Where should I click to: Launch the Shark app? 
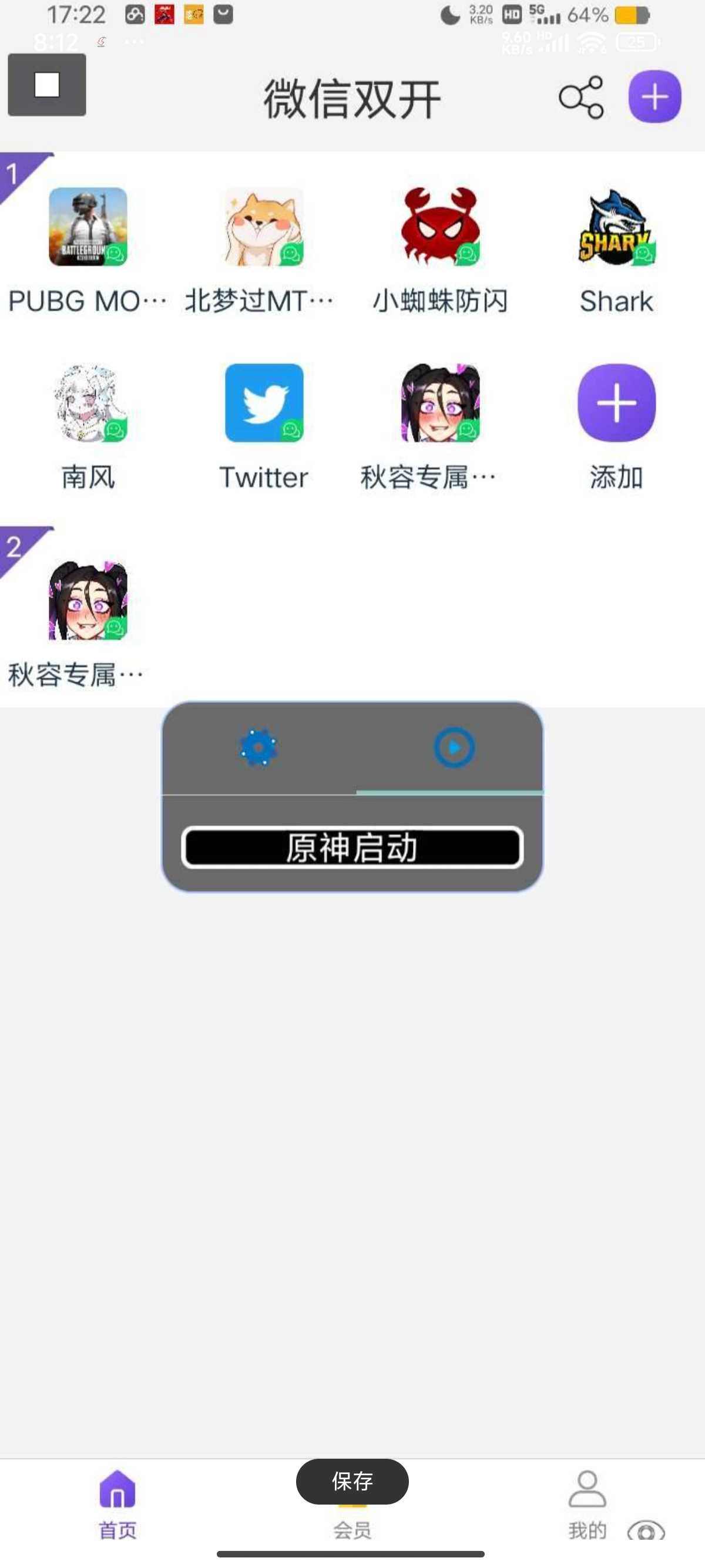click(x=616, y=227)
